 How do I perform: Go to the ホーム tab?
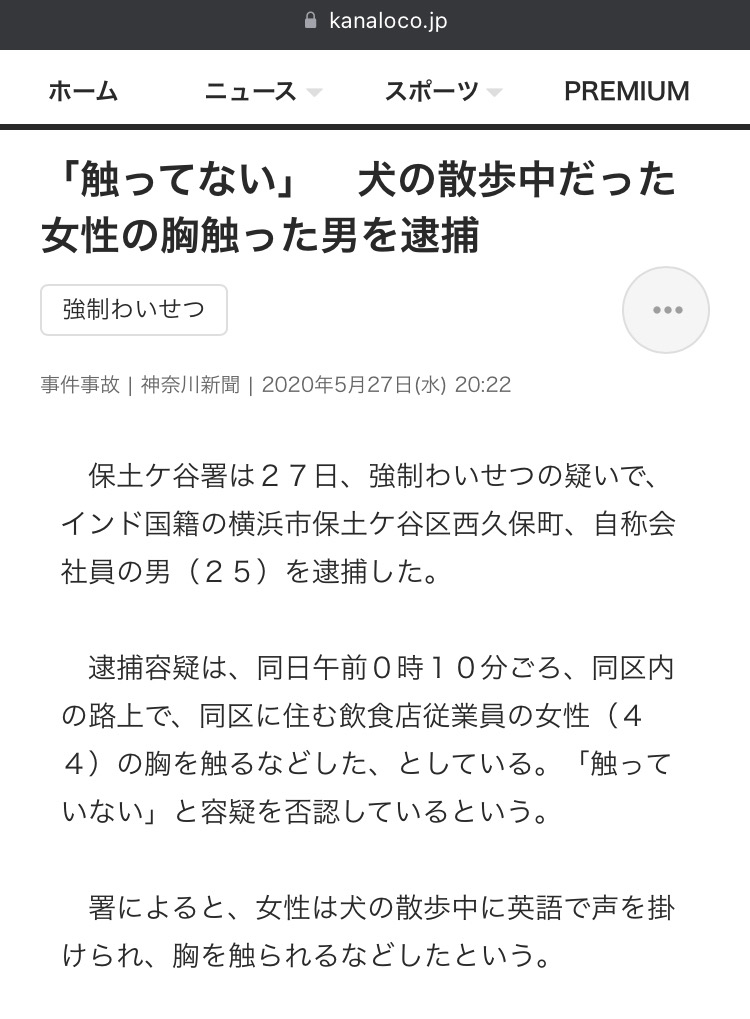[x=83, y=91]
